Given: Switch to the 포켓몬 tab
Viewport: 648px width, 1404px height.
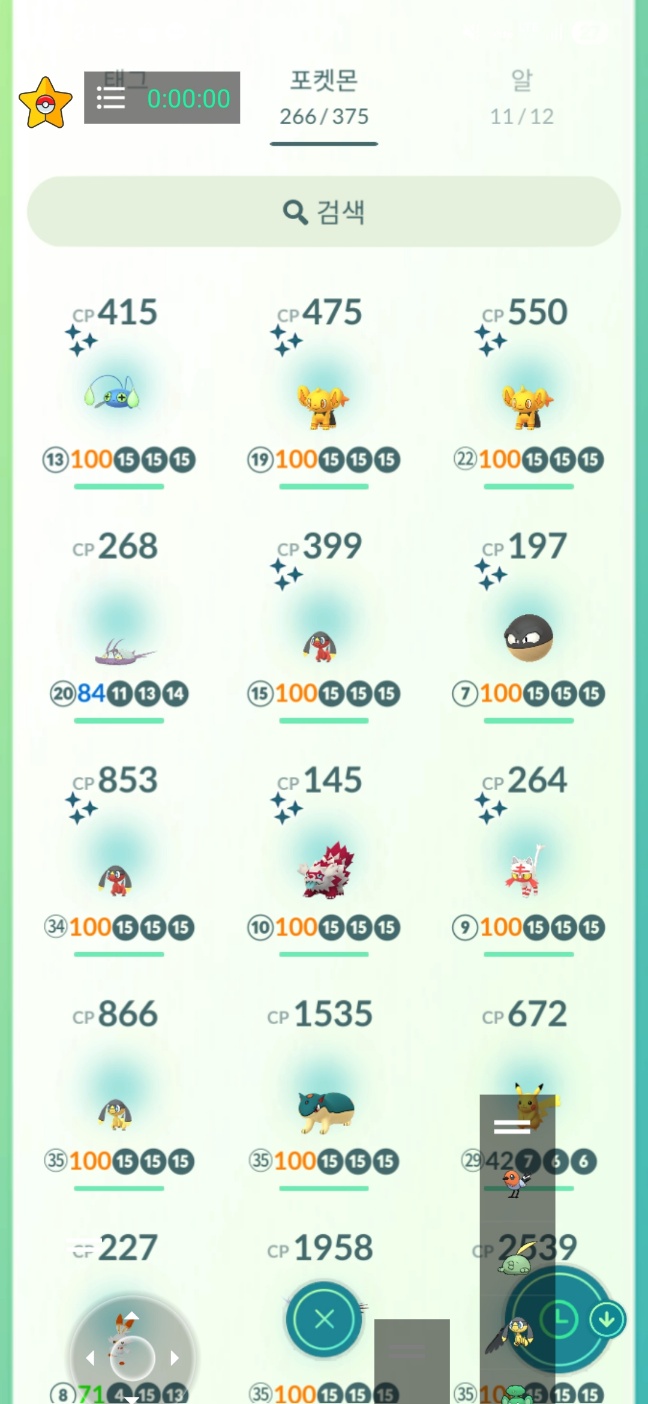Looking at the screenshot, I should (323, 97).
